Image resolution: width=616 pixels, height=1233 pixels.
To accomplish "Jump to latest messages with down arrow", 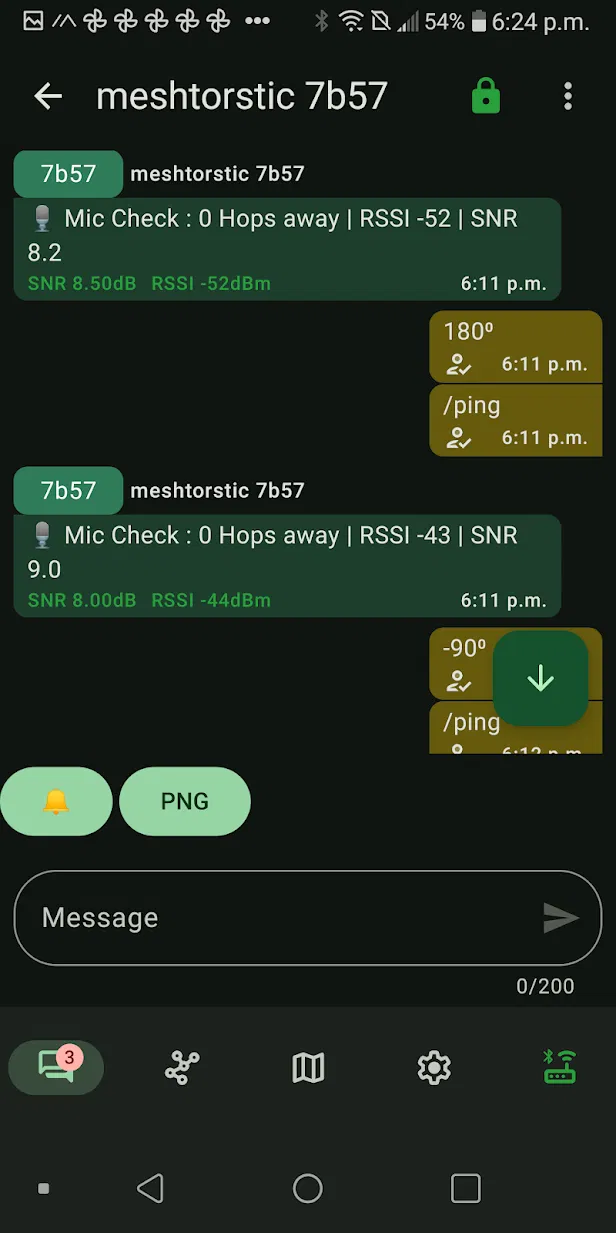I will (540, 679).
